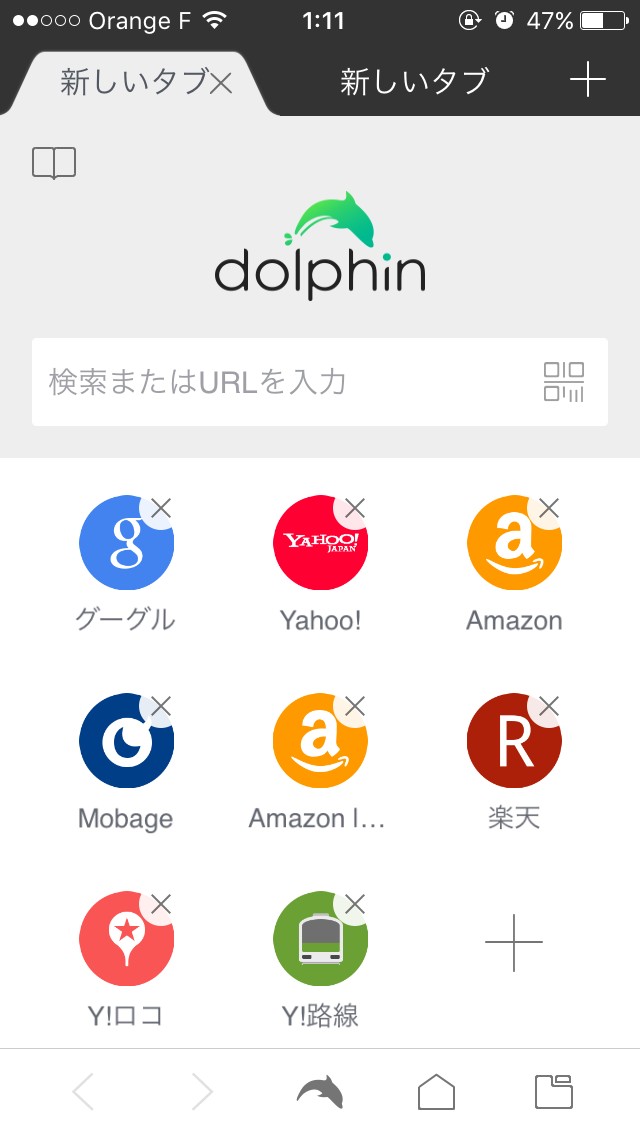Open the QR code scanner

pyautogui.click(x=564, y=382)
